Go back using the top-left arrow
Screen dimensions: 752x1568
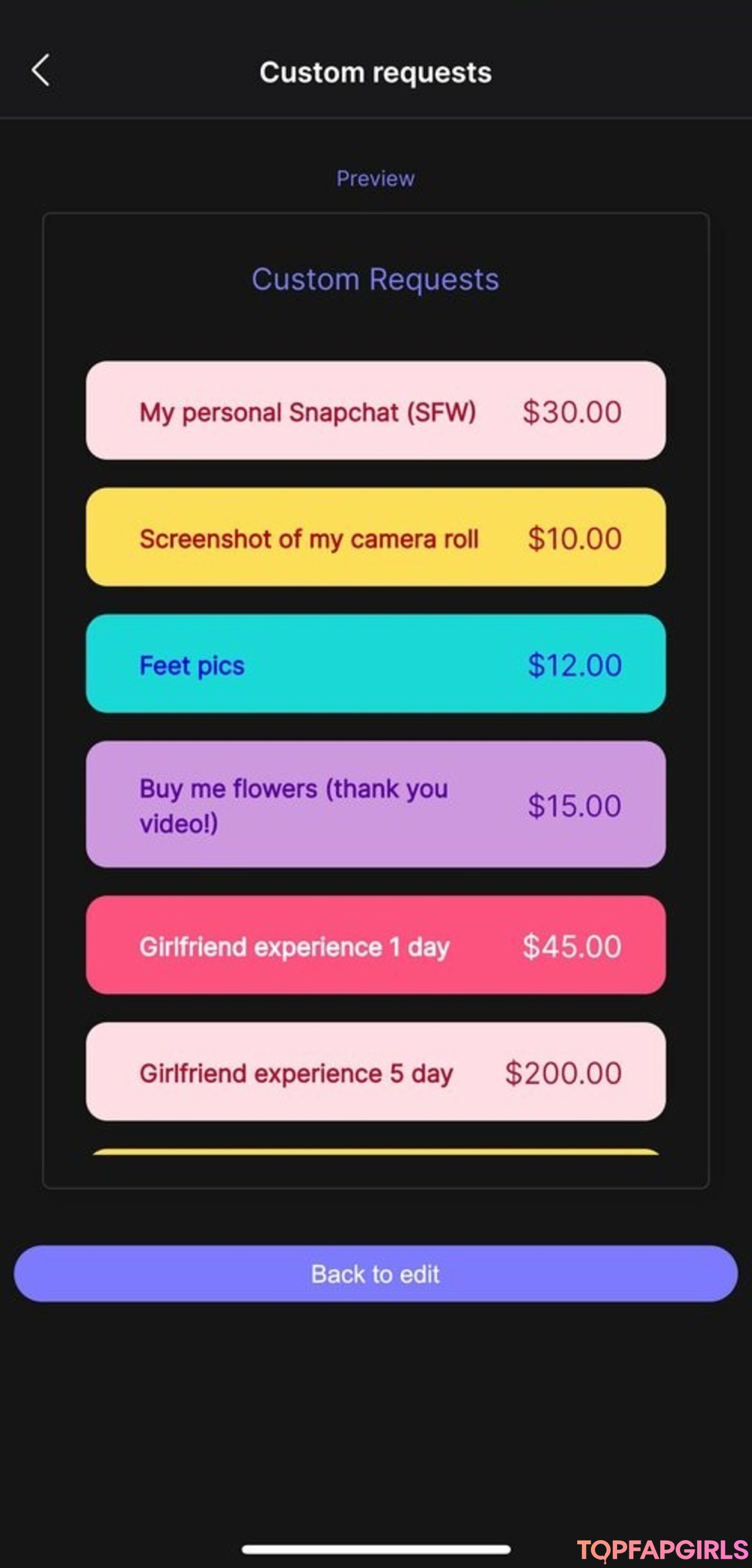click(x=40, y=70)
